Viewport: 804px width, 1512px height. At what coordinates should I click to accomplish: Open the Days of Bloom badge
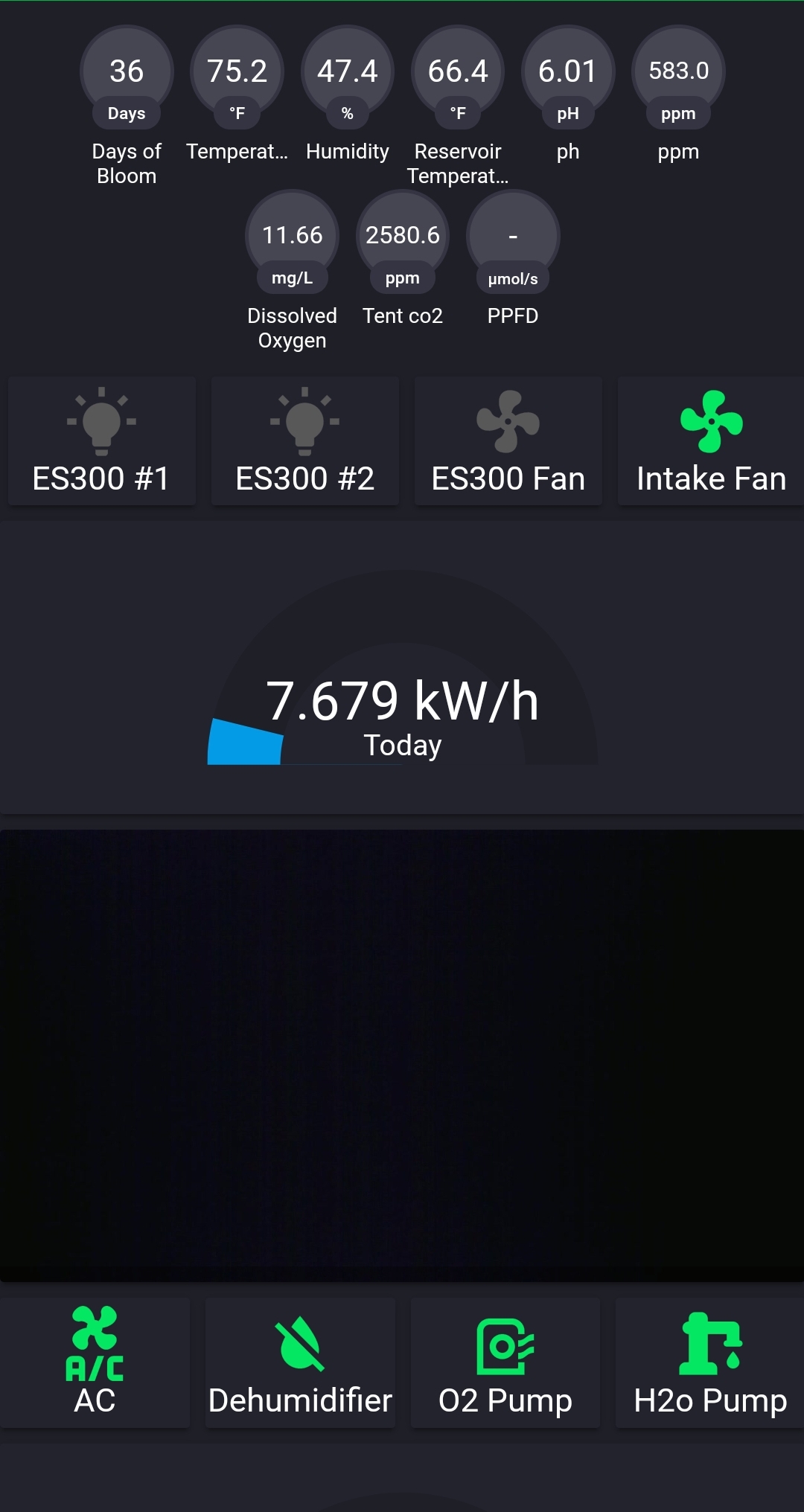[x=127, y=106]
